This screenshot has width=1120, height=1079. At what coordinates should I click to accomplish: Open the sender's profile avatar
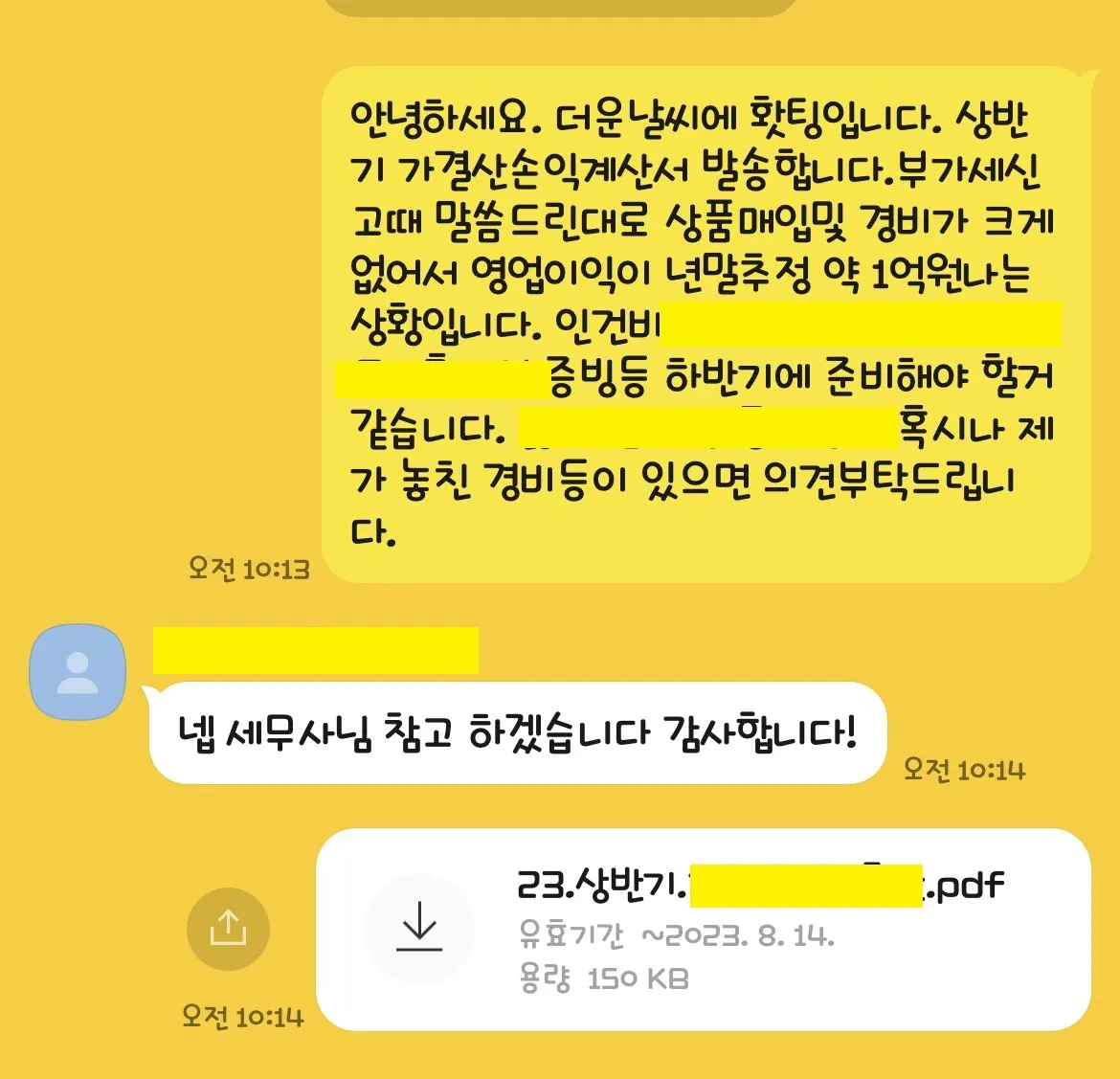(x=78, y=672)
